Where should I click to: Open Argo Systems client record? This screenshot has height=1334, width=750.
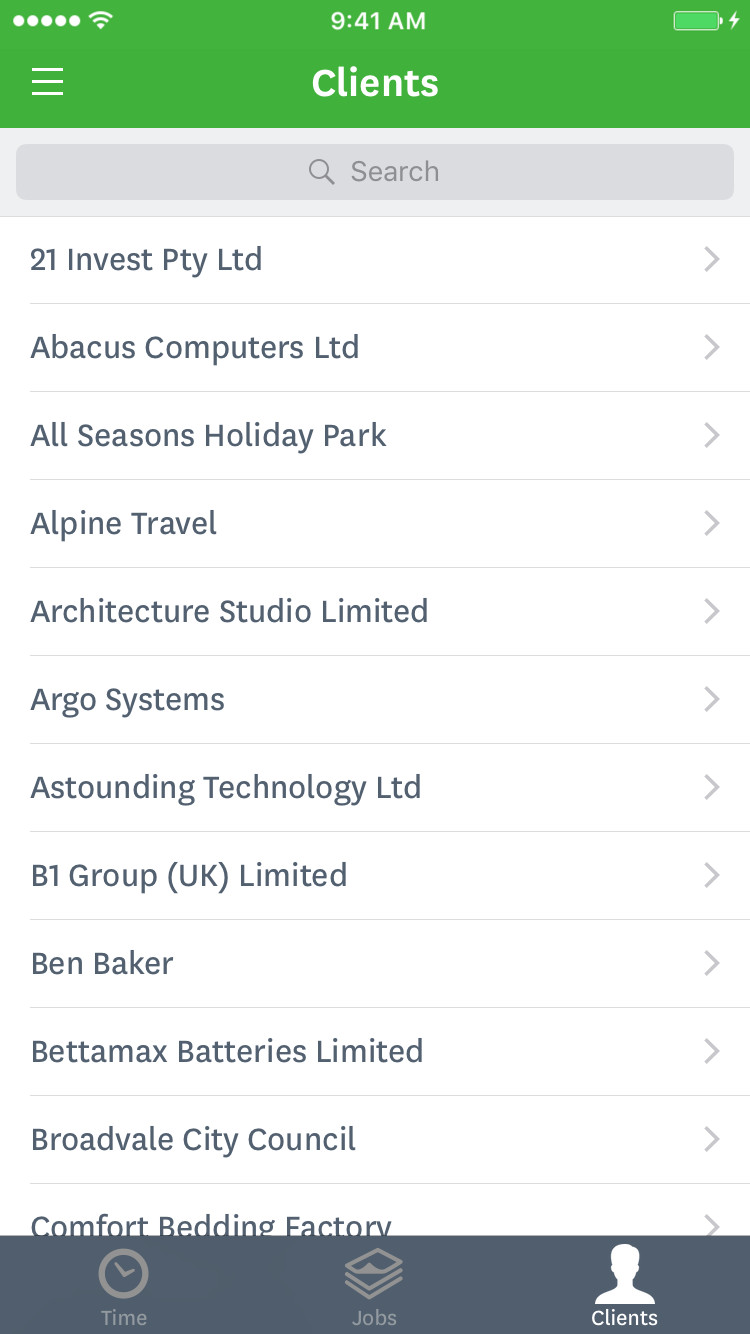click(375, 700)
